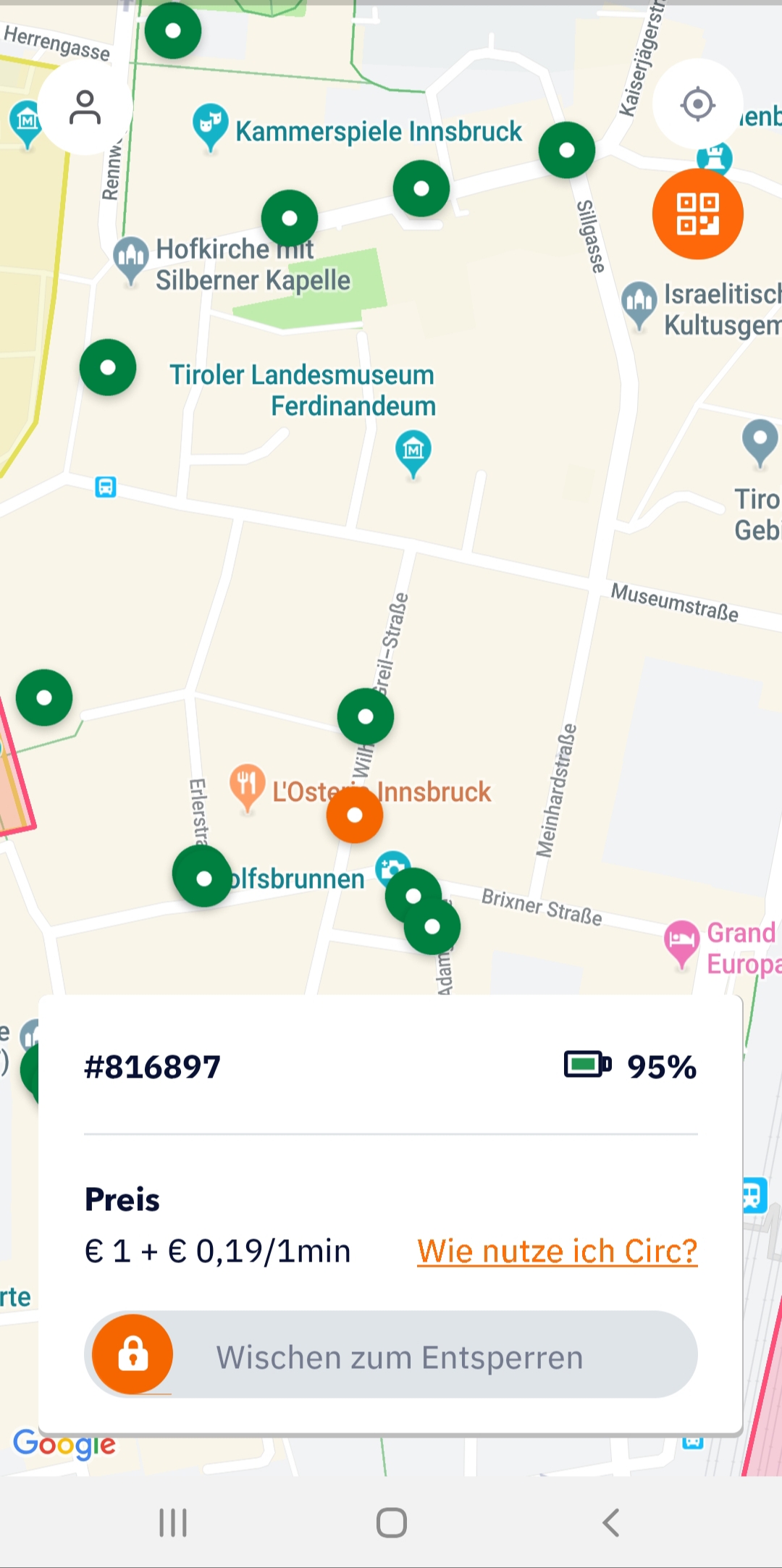Go back with the system back button
This screenshot has height=1568, width=782.
[610, 1522]
